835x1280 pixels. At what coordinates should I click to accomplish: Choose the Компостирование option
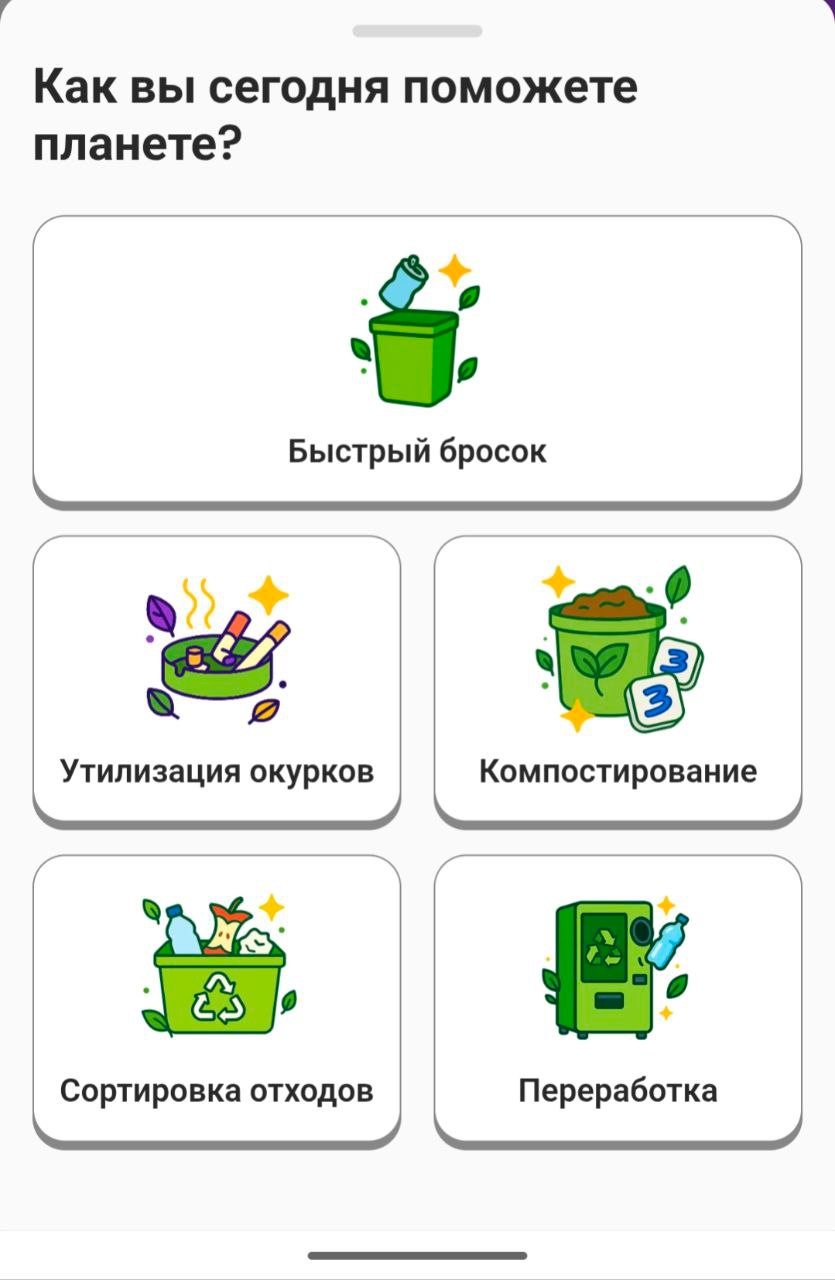tap(617, 680)
